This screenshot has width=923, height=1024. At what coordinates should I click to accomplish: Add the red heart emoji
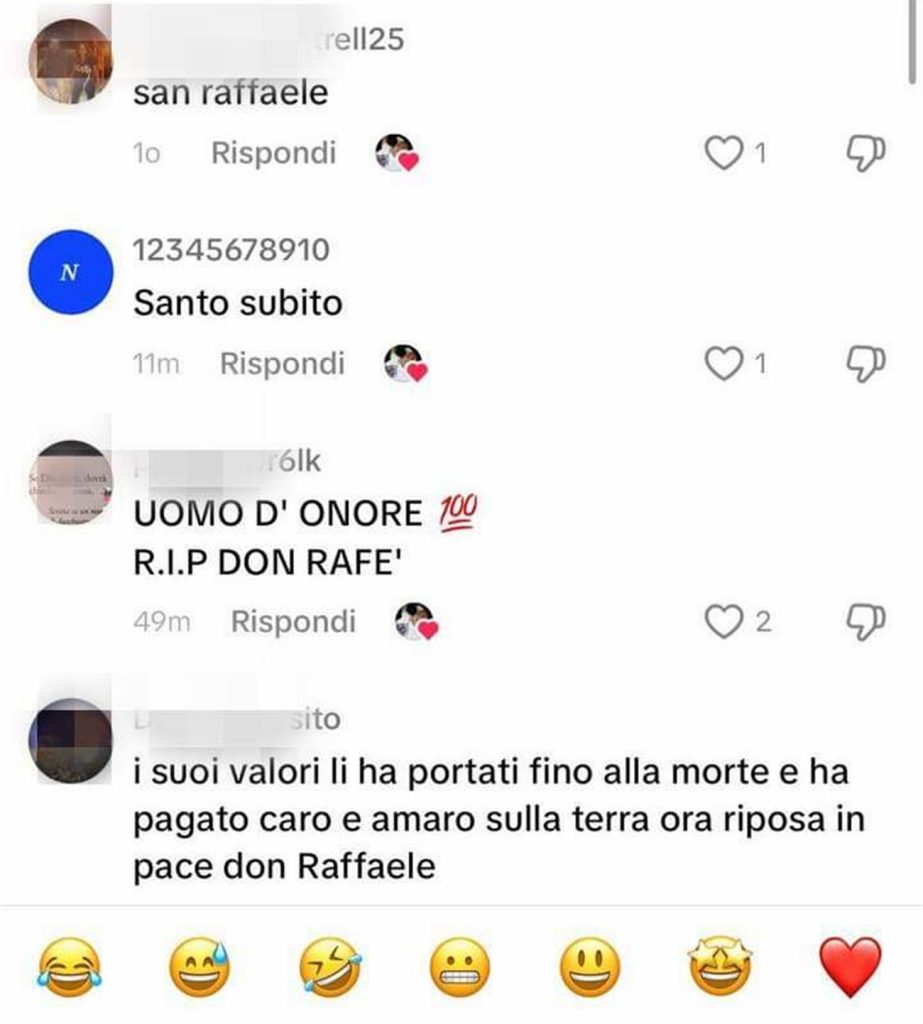pos(851,968)
